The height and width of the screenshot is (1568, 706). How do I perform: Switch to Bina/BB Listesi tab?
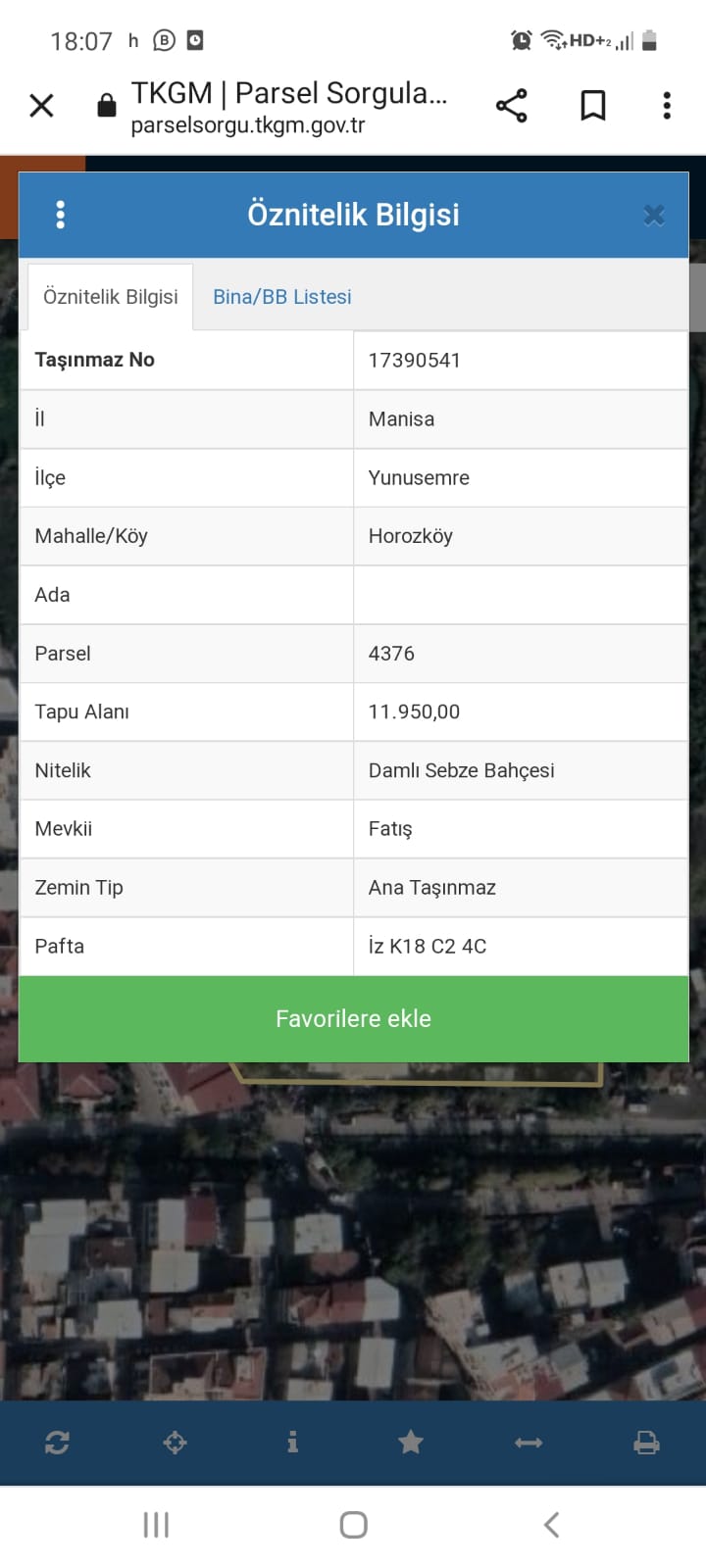click(282, 297)
